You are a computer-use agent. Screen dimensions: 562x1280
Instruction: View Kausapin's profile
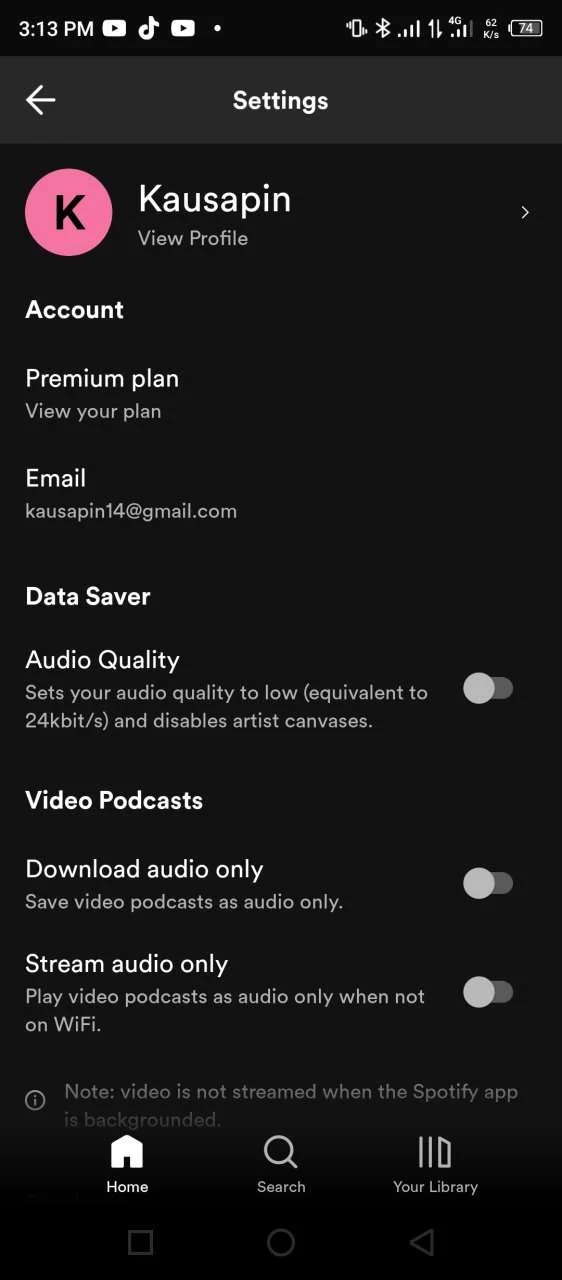281,212
